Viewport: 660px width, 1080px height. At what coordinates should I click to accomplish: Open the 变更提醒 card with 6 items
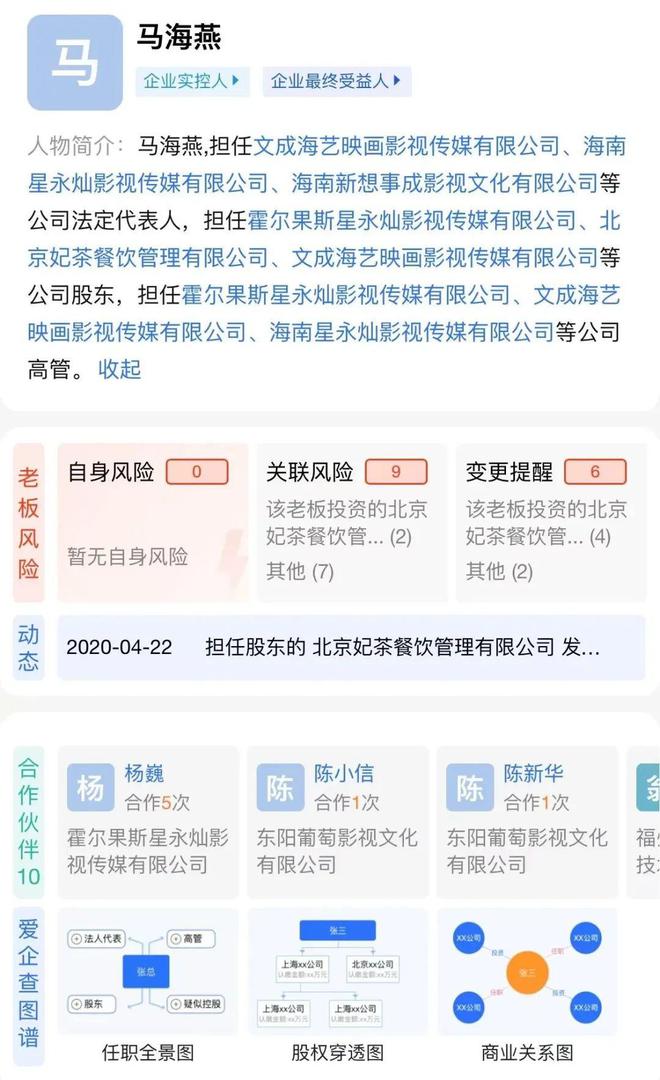click(x=549, y=522)
